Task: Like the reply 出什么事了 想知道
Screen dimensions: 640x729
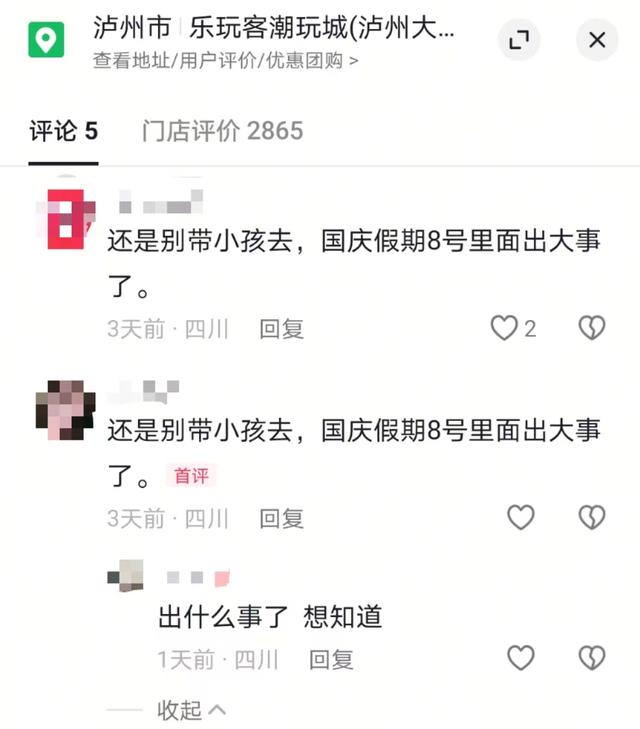Action: click(x=520, y=658)
